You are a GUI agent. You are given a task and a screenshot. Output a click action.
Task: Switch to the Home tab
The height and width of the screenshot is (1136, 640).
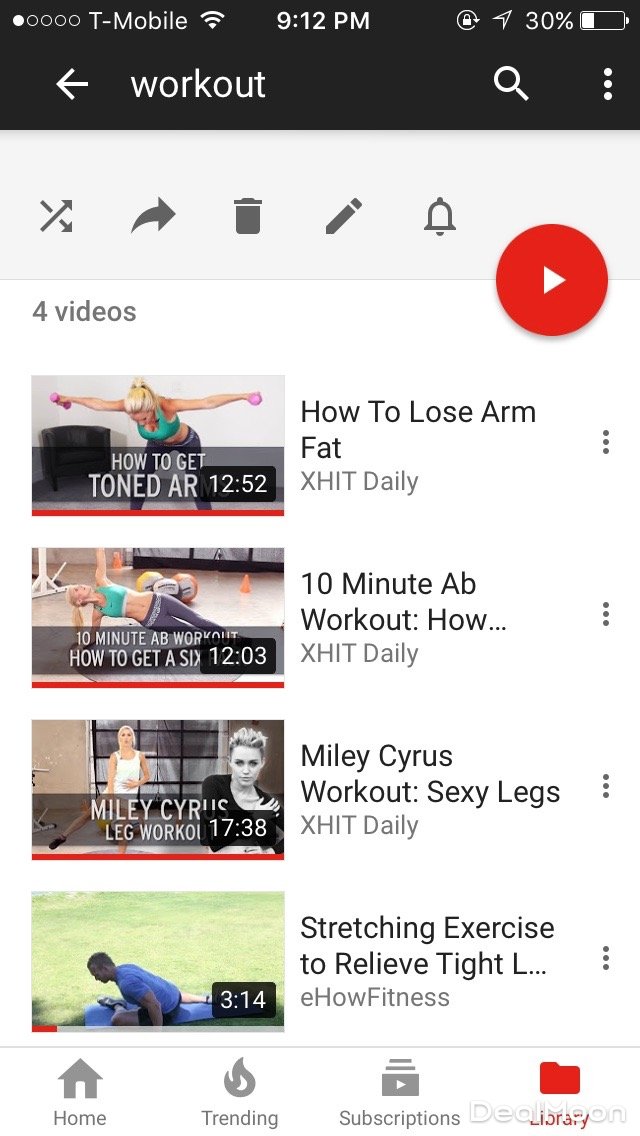pos(80,1092)
